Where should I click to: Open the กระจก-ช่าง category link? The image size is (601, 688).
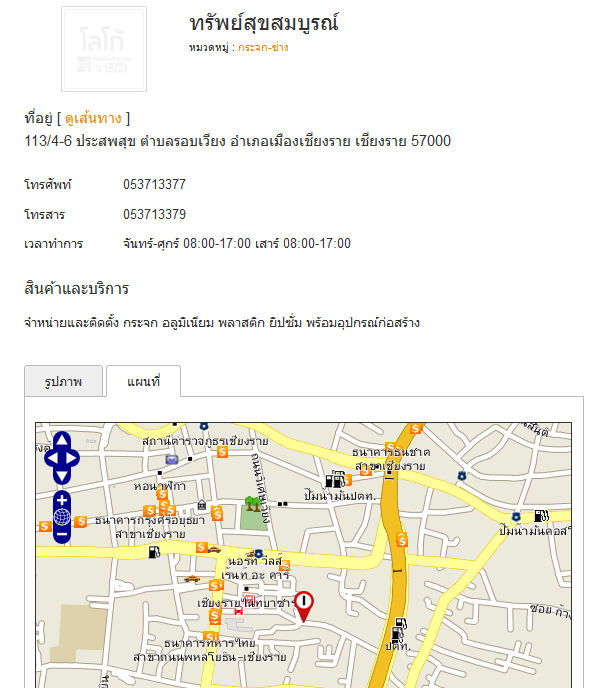pyautogui.click(x=263, y=48)
